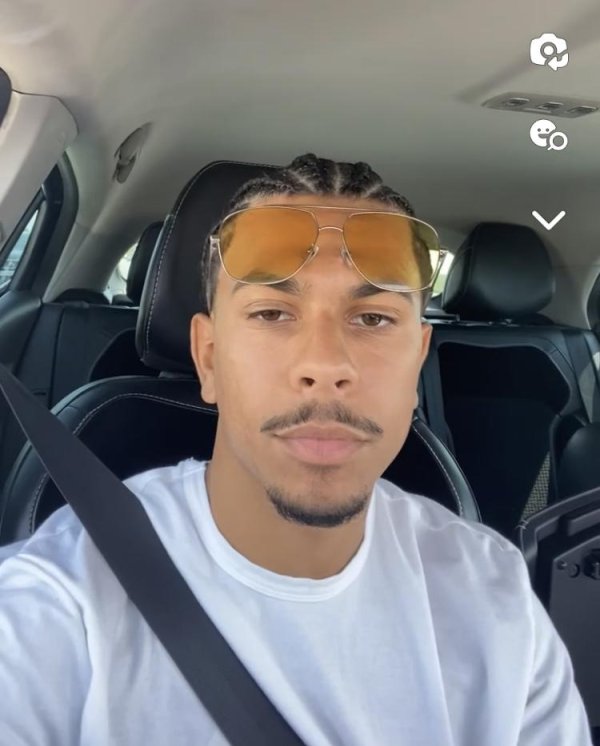This screenshot has height=746, width=600.
Task: Expand more camera tools with the chevron
Action: tap(548, 220)
